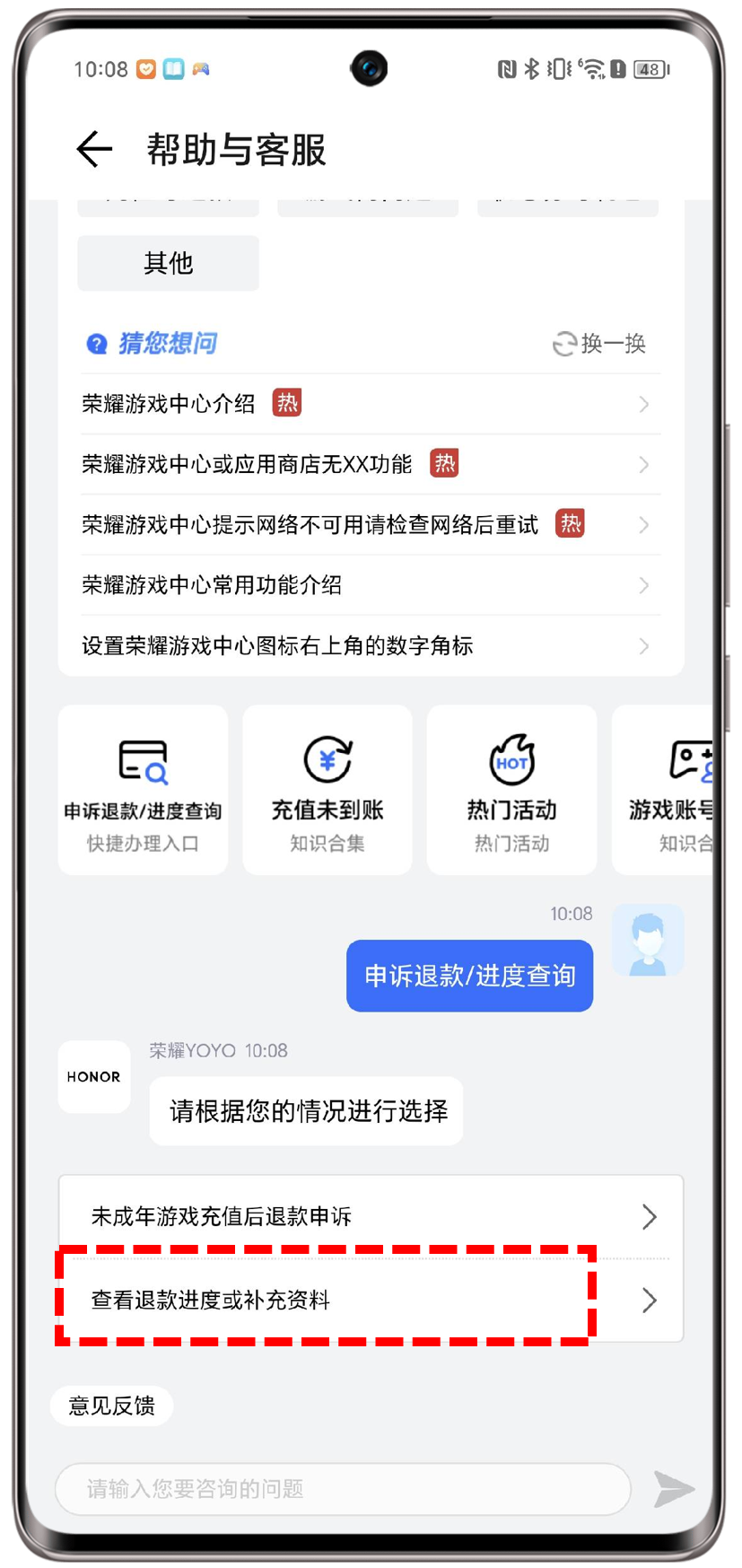Open the 充值未到账 knowledge card

(327, 789)
